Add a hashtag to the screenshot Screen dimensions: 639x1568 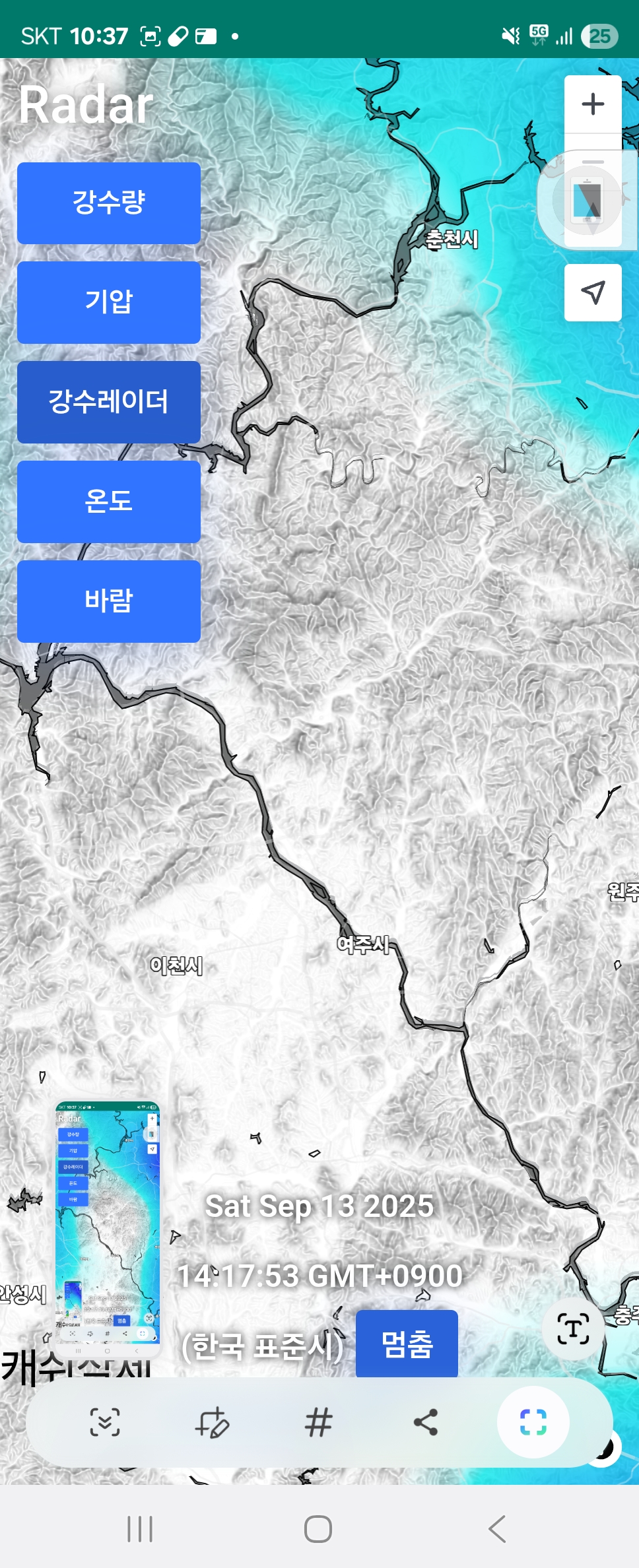click(x=318, y=1422)
